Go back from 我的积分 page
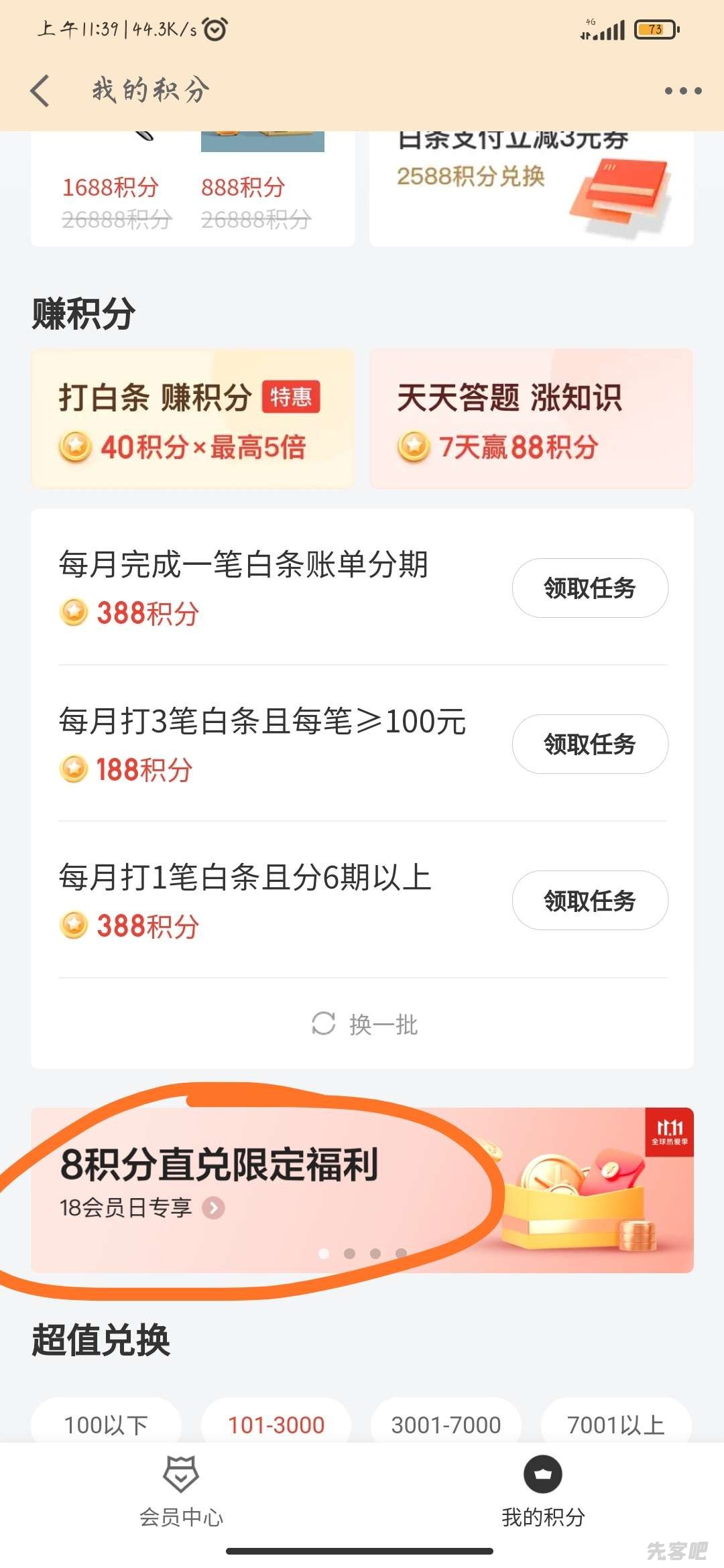Viewport: 724px width, 1568px height. coord(40,90)
